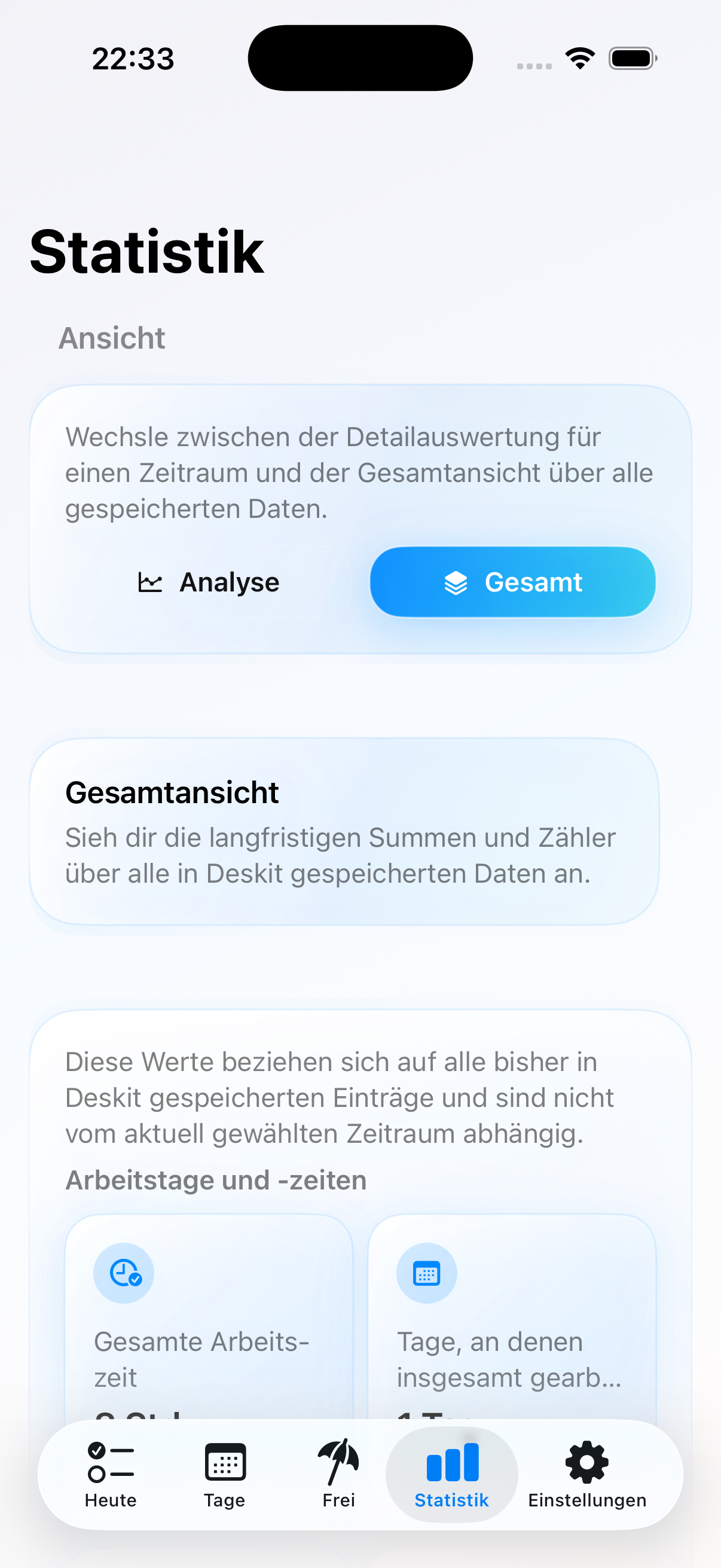Click the line chart icon next to Analyse

point(150,582)
